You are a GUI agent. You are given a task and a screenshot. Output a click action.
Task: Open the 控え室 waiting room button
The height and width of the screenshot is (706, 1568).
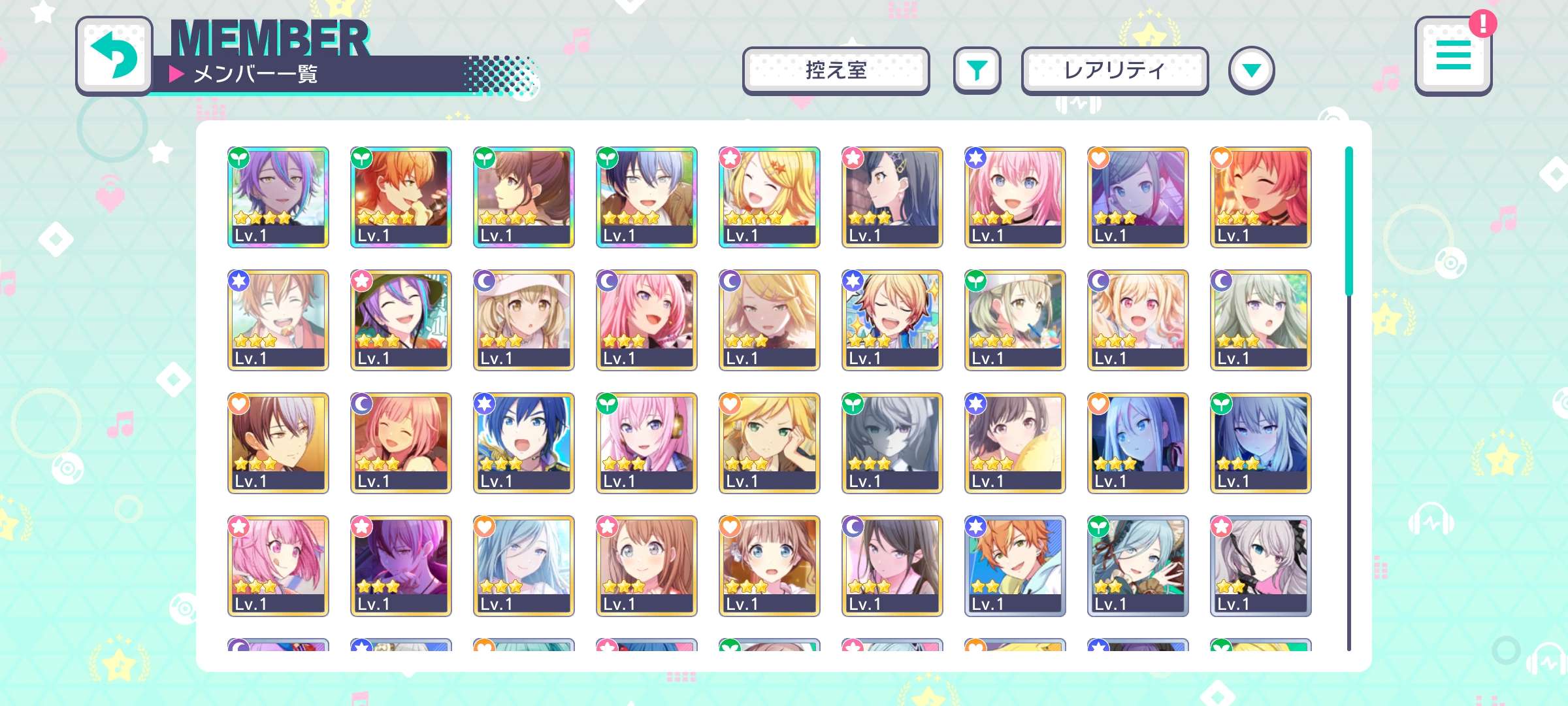(x=836, y=71)
